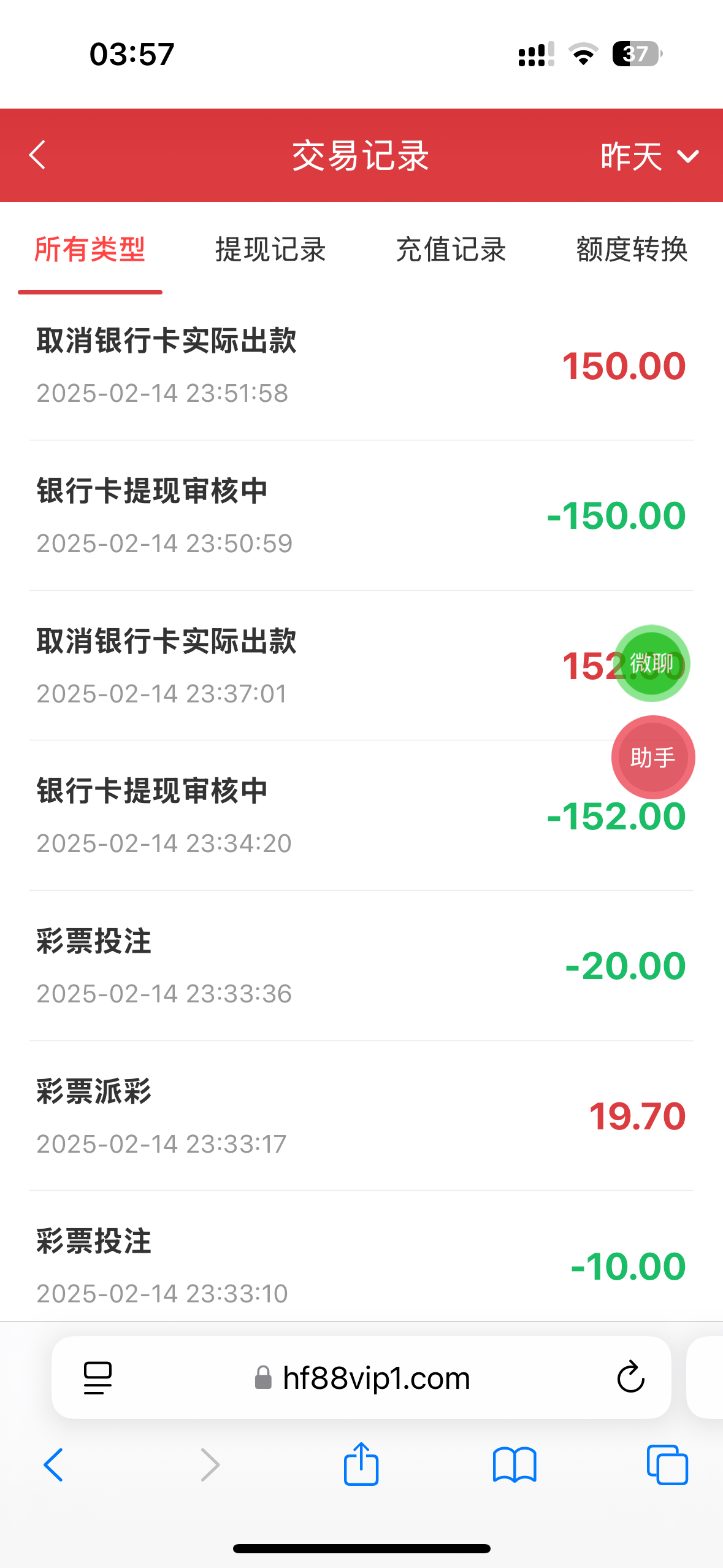723x1568 pixels.
Task: Switch to the 充值记录 tab
Action: click(451, 250)
